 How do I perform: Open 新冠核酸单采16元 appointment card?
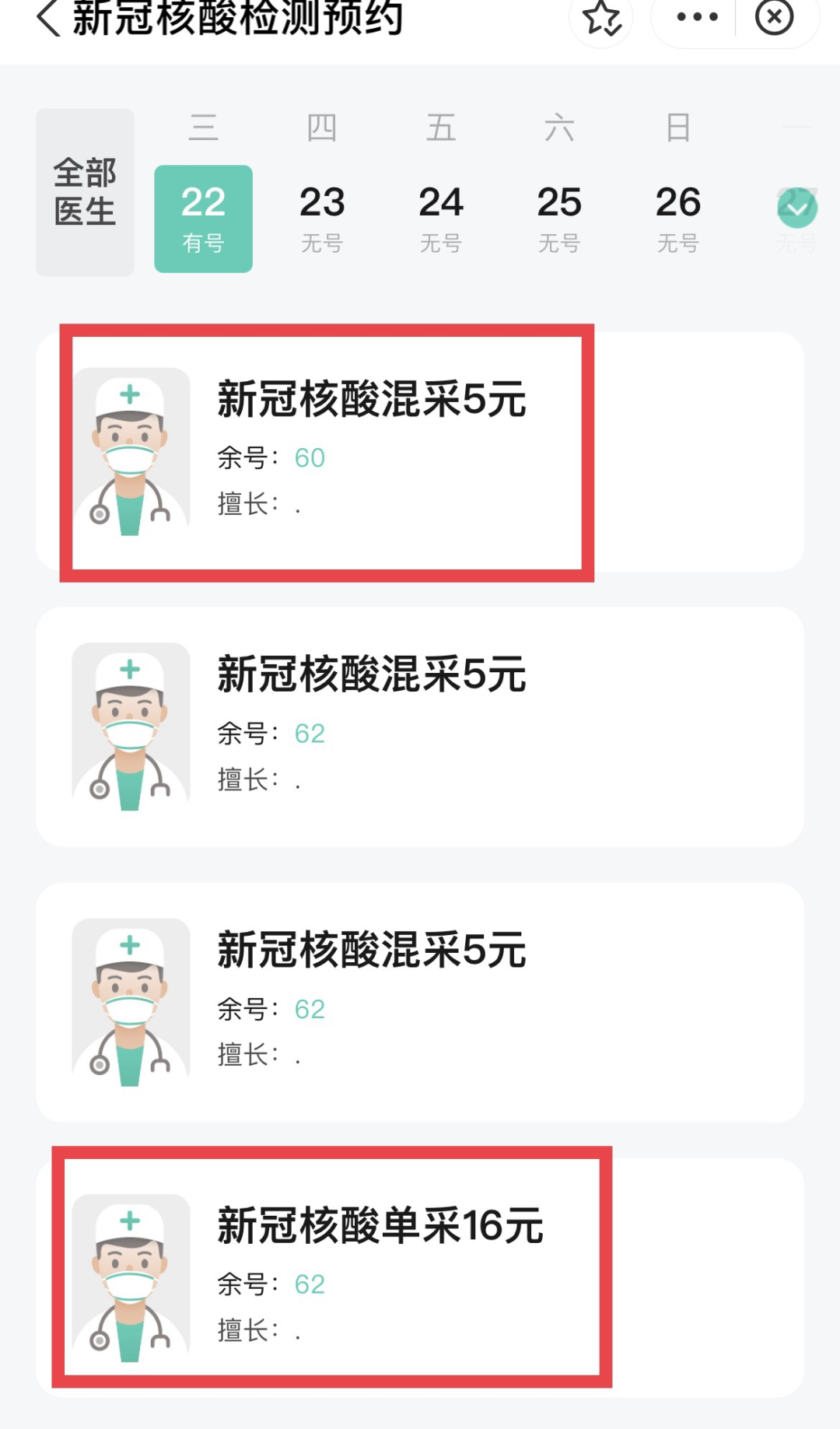(420, 1277)
